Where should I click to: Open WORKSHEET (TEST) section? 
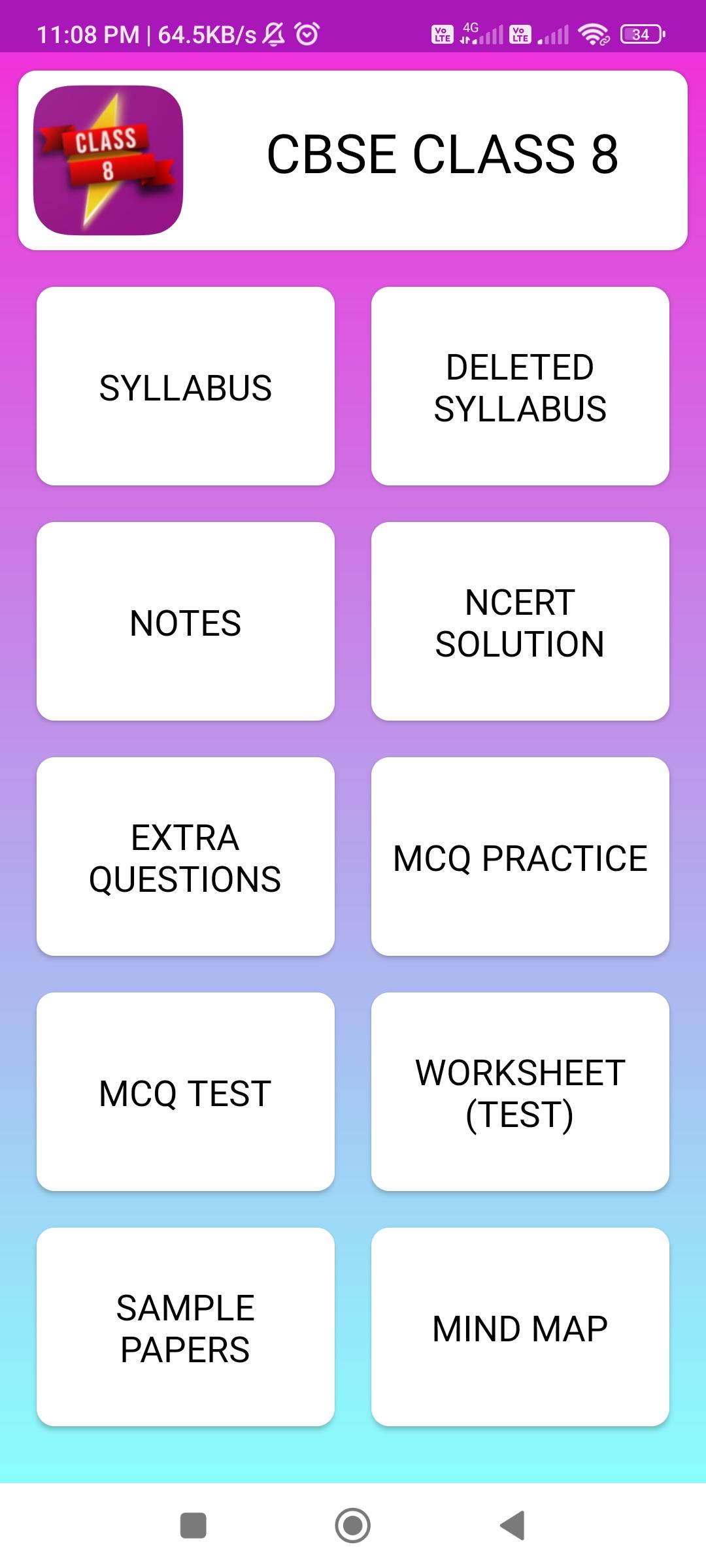pos(520,1092)
